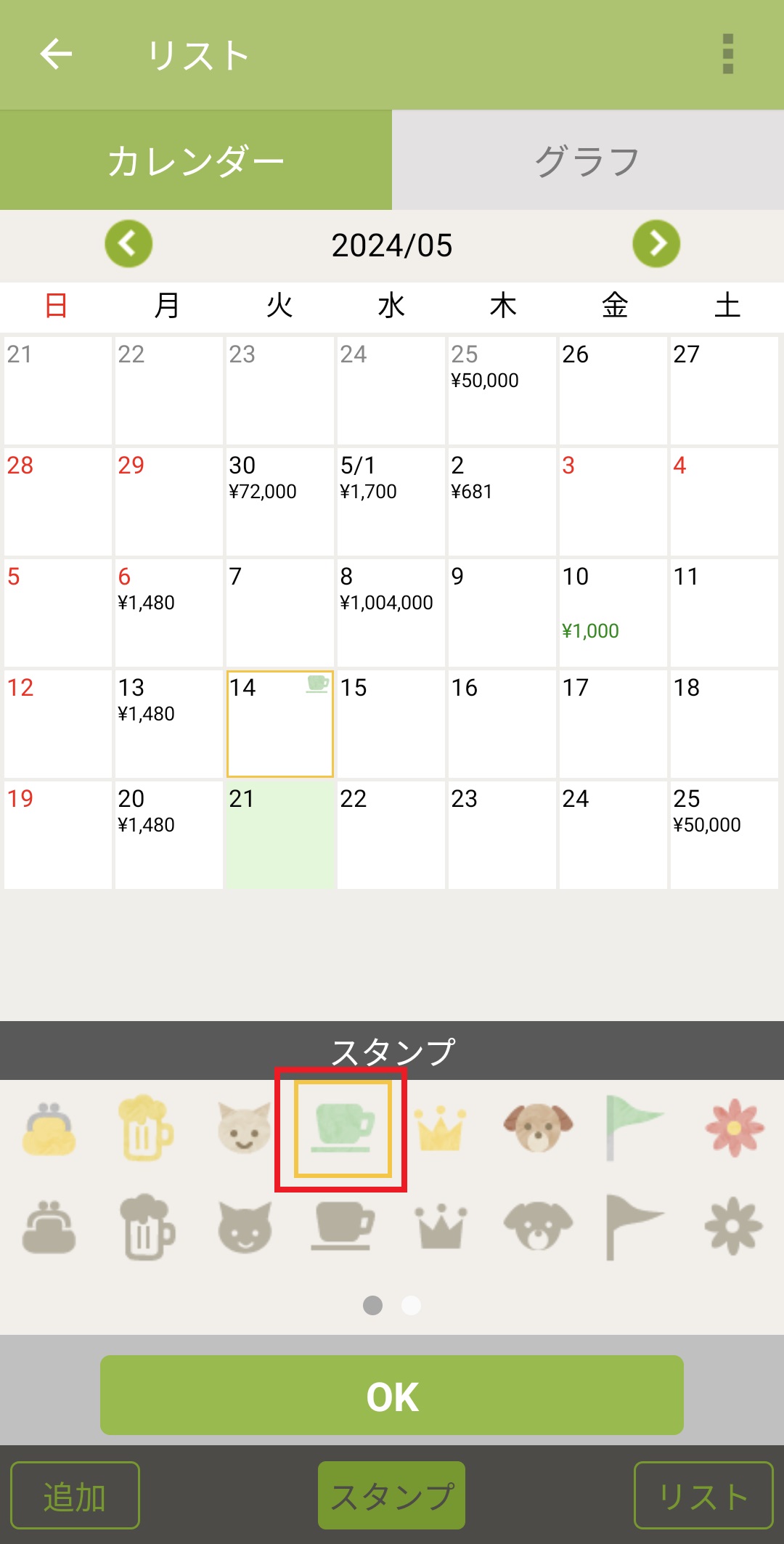Screen dimensions: 784x1544
Task: Select the brown dog stamp
Action: [x=538, y=1129]
